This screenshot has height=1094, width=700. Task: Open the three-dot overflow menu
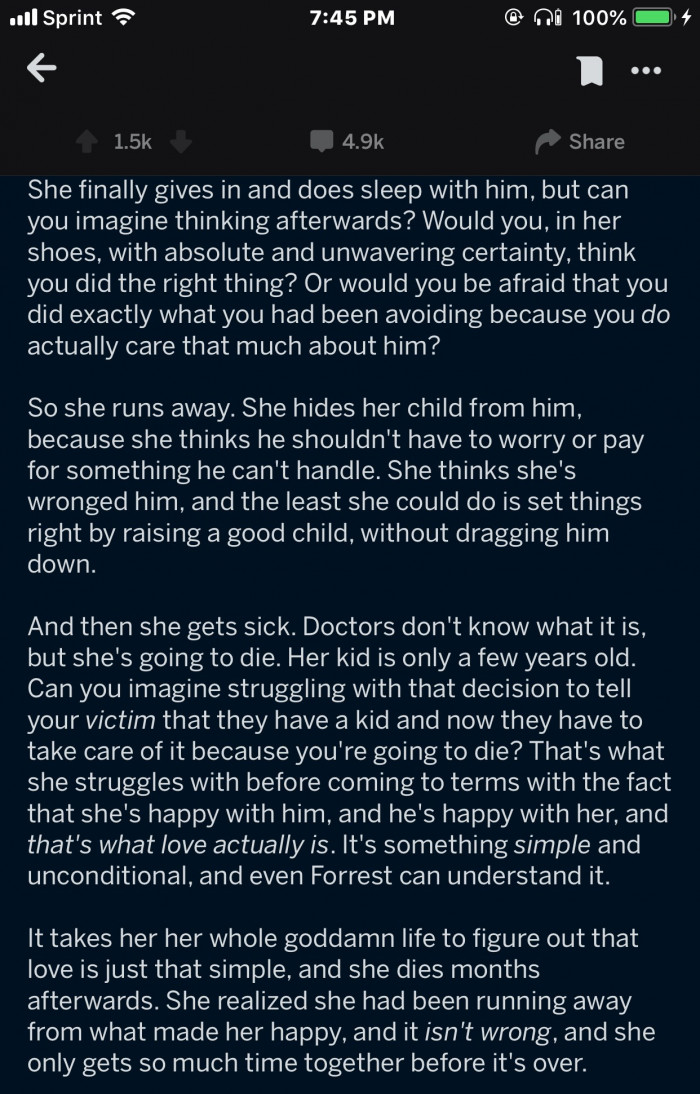pyautogui.click(x=647, y=71)
